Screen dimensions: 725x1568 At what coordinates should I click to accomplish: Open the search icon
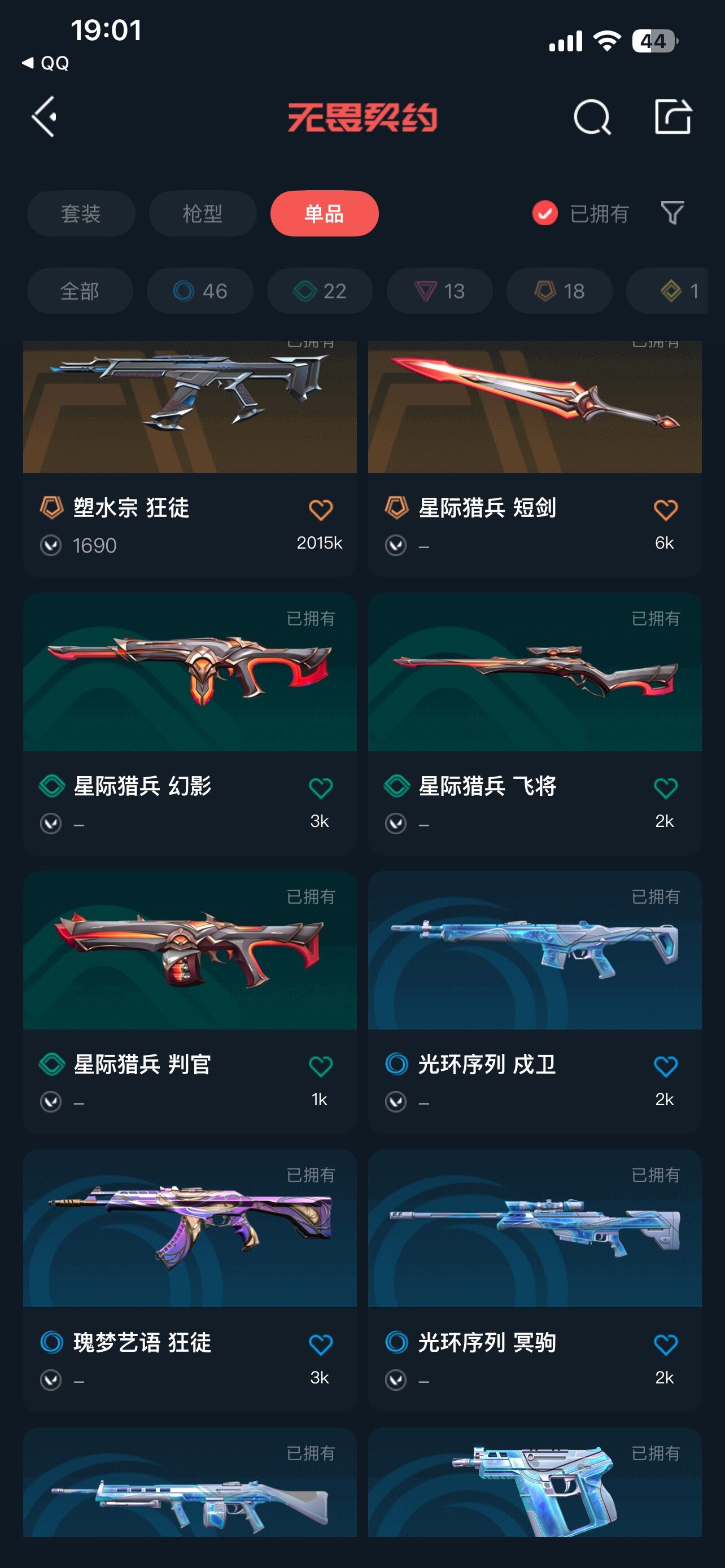point(592,116)
